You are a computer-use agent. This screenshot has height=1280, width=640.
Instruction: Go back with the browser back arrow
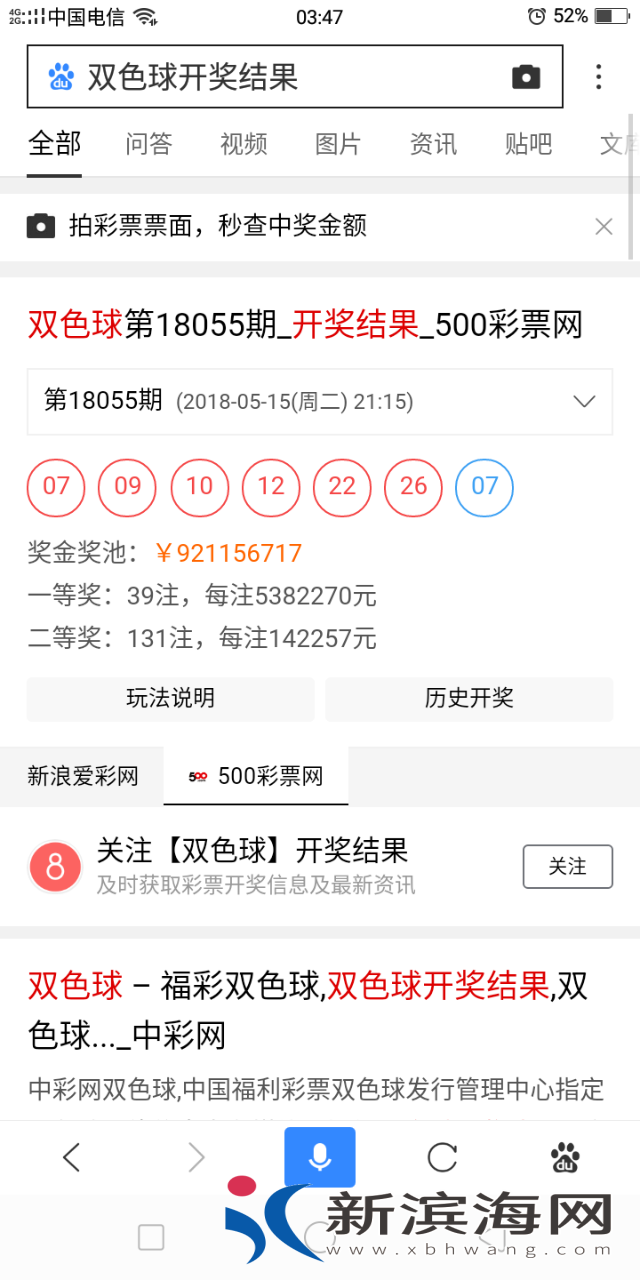(x=71, y=1158)
